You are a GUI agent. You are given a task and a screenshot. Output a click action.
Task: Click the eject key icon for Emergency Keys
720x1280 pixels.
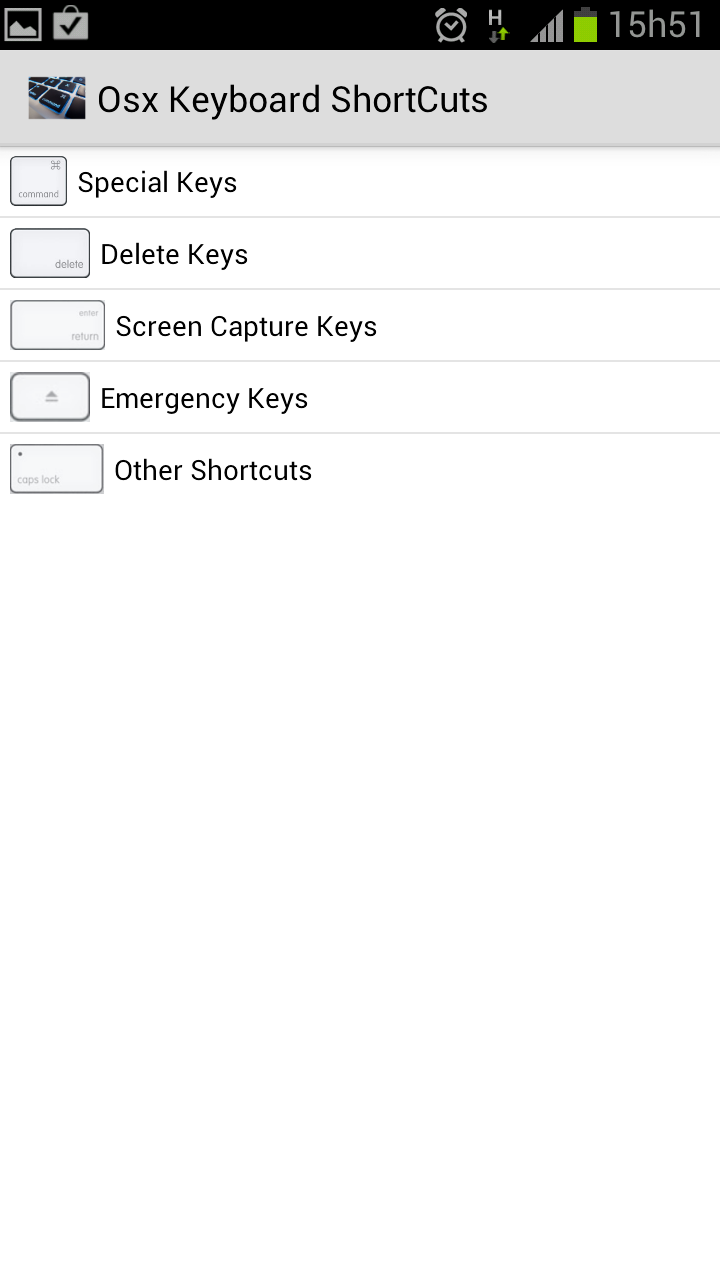click(50, 396)
